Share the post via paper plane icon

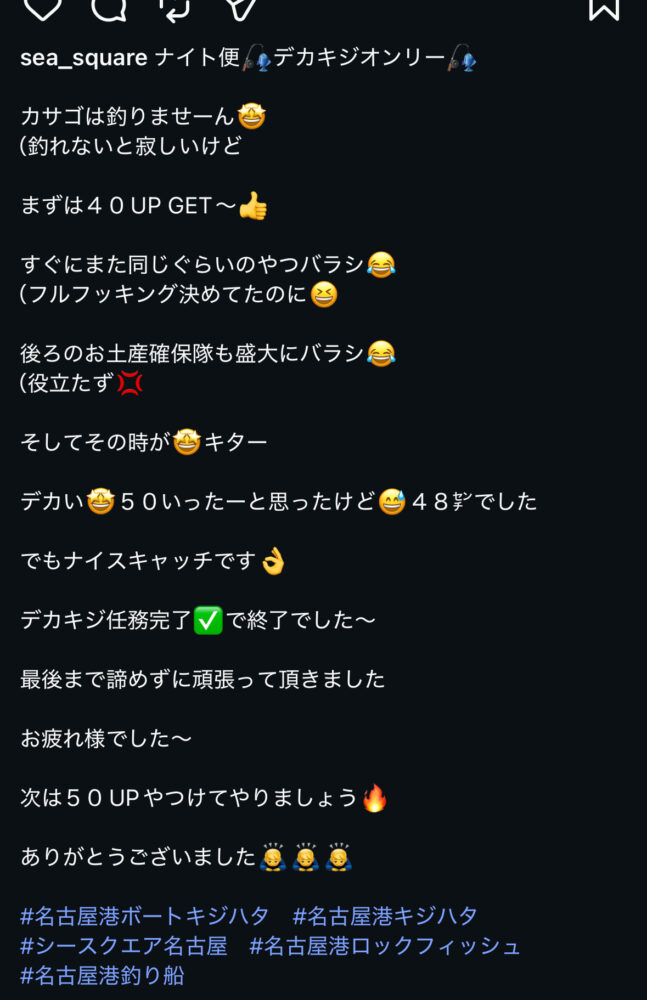pyautogui.click(x=241, y=7)
